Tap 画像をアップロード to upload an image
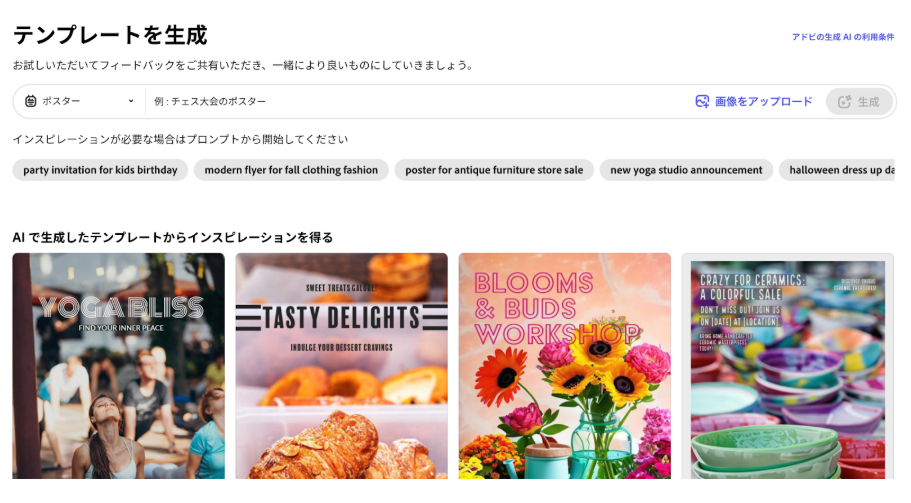Image resolution: width=911 pixels, height=503 pixels. (754, 101)
